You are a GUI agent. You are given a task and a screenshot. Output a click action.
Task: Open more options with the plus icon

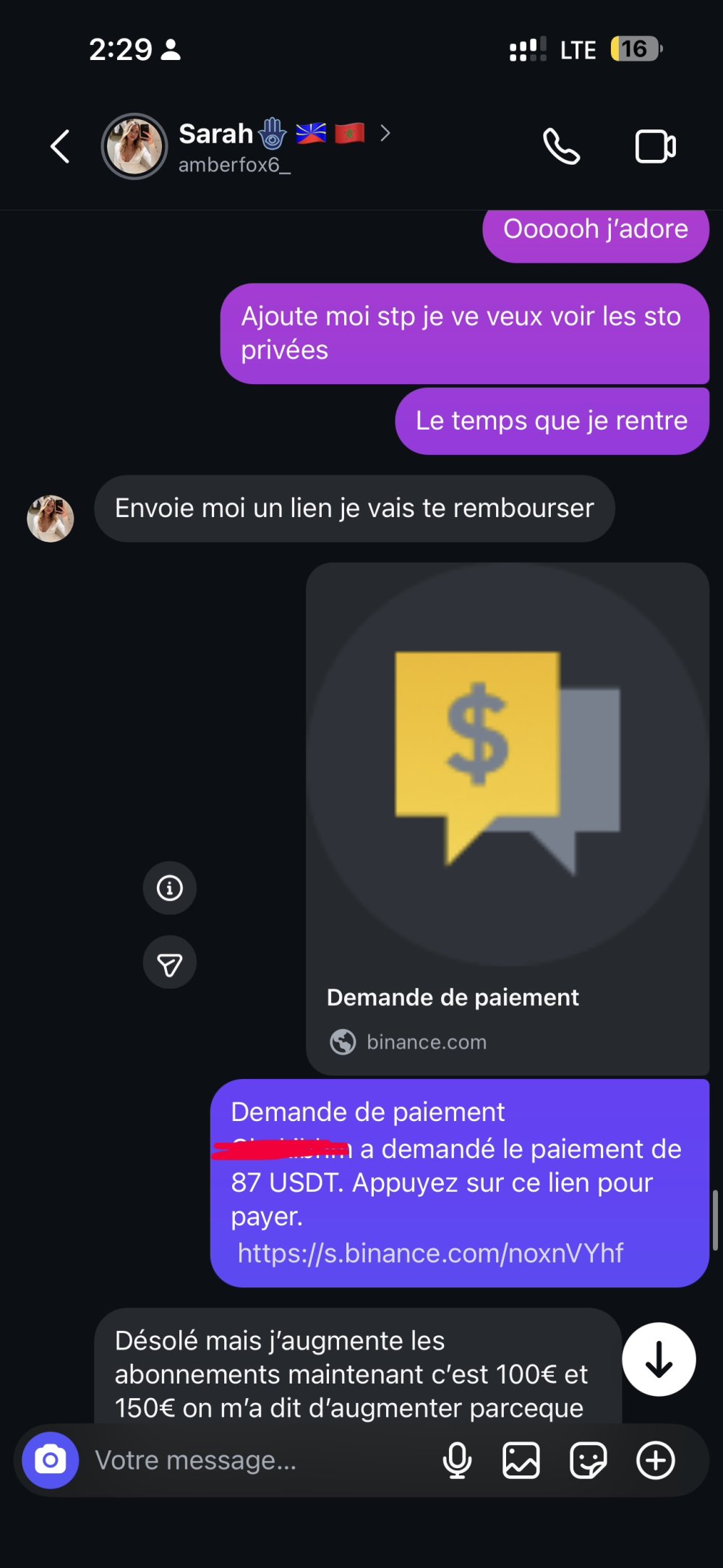656,1460
